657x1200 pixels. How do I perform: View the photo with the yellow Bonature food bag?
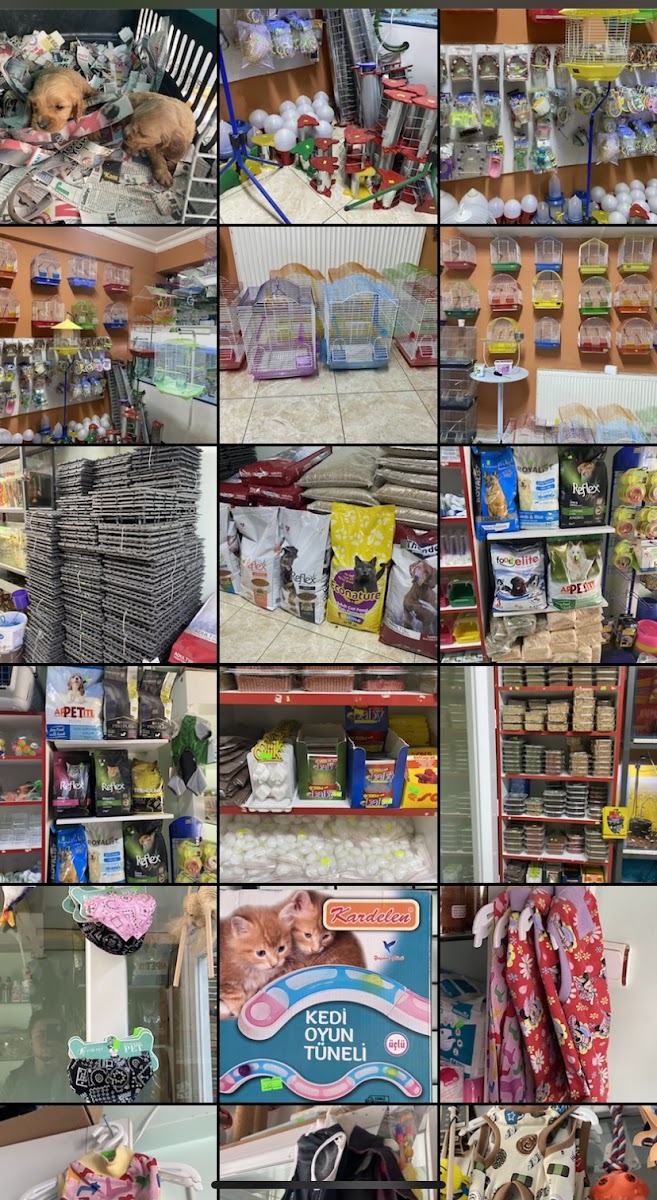[328, 554]
